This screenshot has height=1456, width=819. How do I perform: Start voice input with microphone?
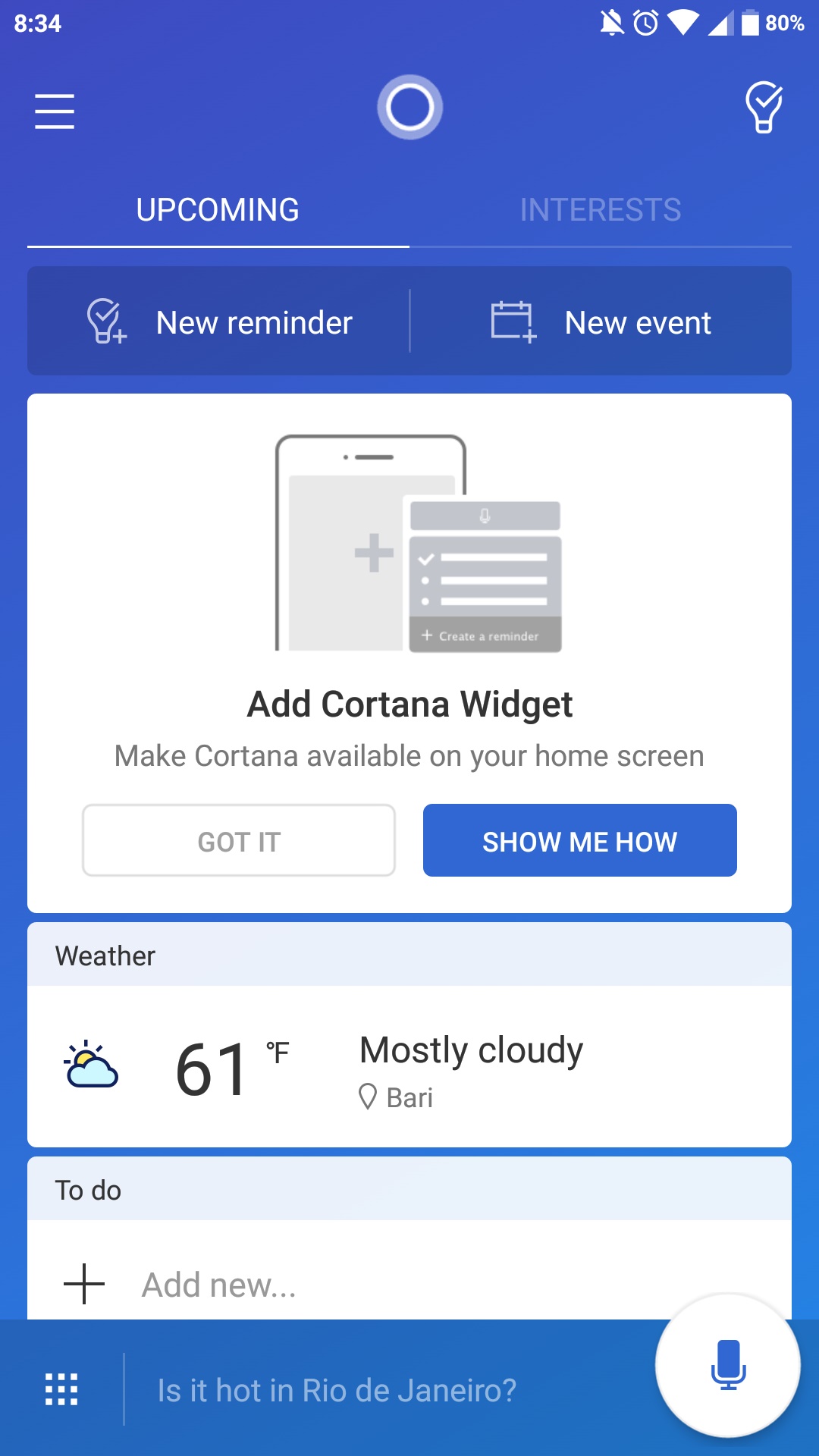(x=727, y=1365)
